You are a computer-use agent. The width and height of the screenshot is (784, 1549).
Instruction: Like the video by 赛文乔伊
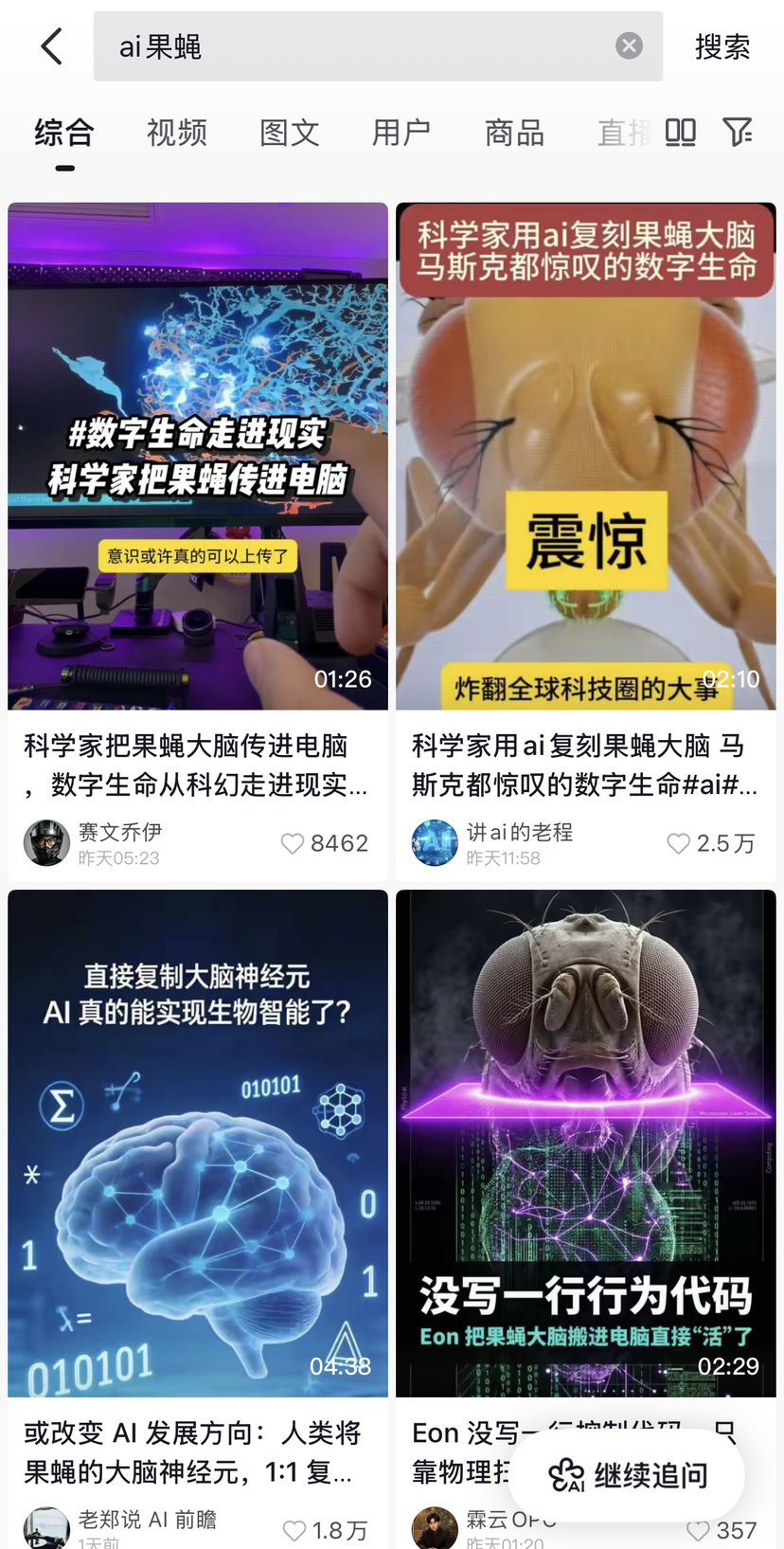293,843
